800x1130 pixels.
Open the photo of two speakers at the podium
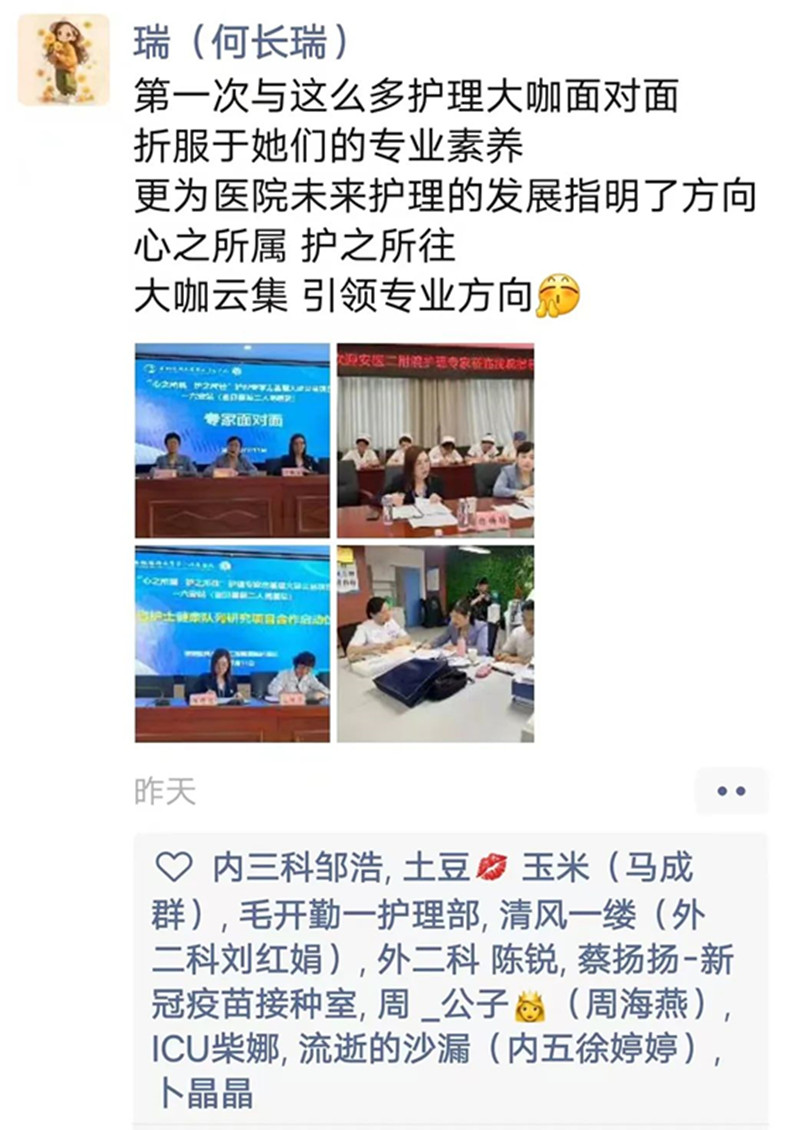coord(232,643)
